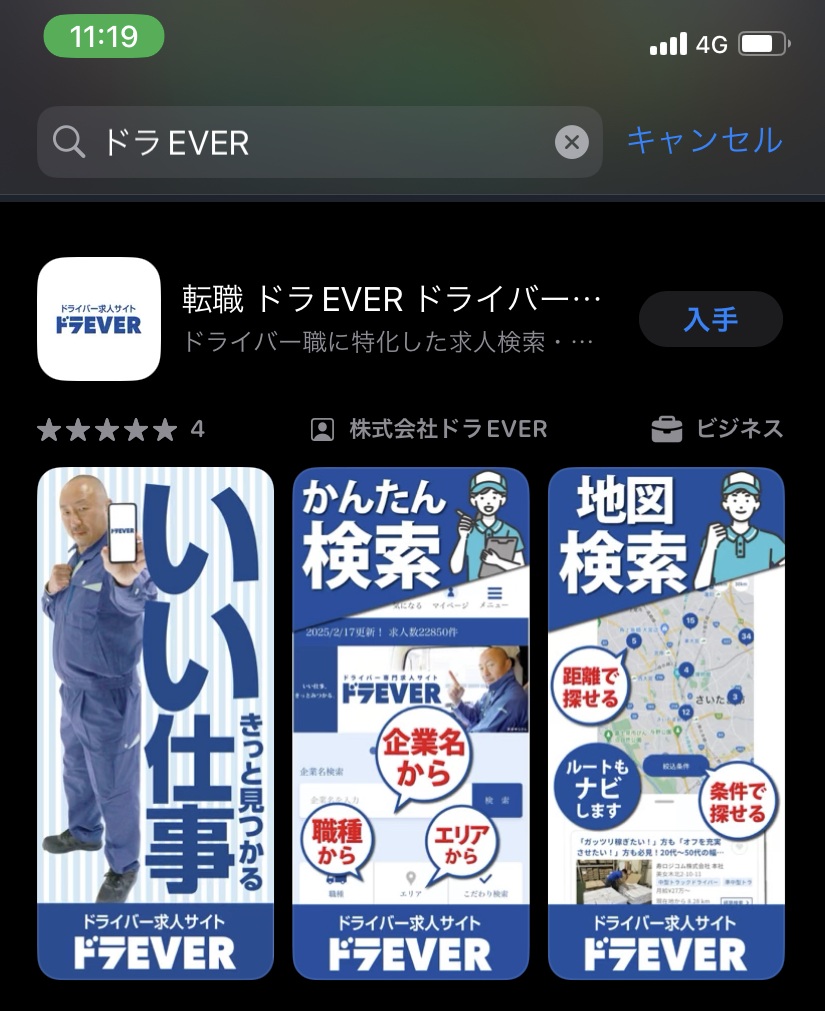Open the 地図検索 screenshot preview
Screen dimensions: 825x1011
(x=666, y=722)
